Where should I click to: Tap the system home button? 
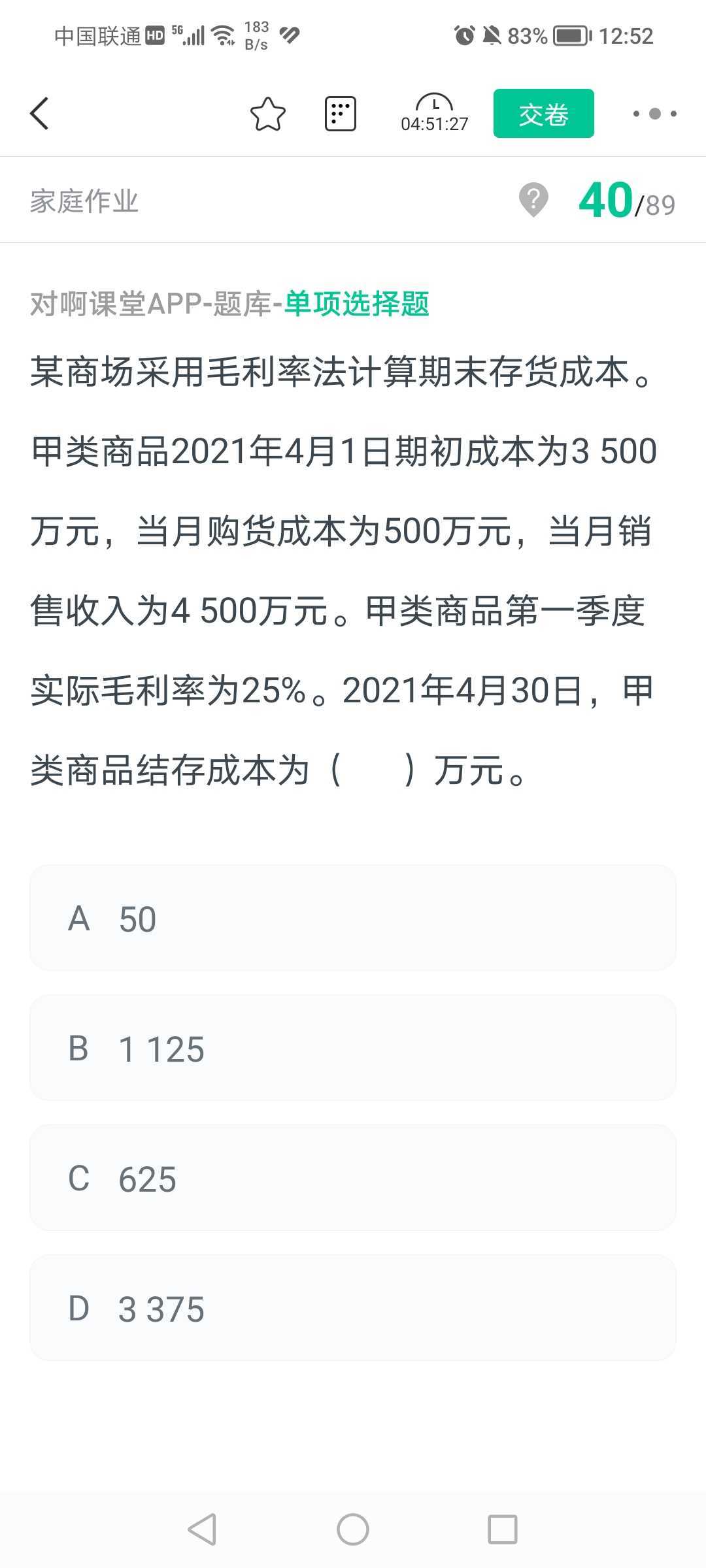353,1529
